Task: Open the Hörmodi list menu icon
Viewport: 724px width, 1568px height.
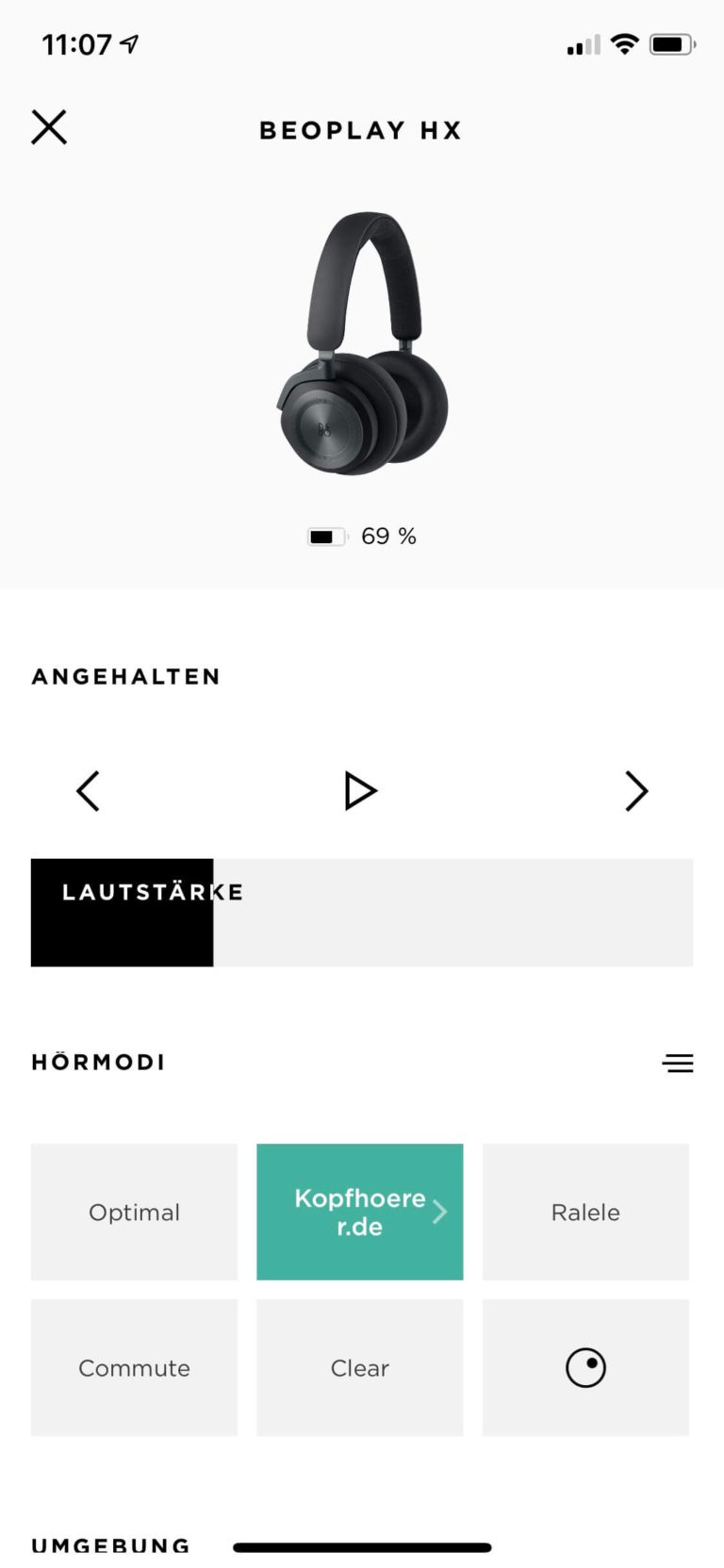Action: click(x=677, y=1063)
